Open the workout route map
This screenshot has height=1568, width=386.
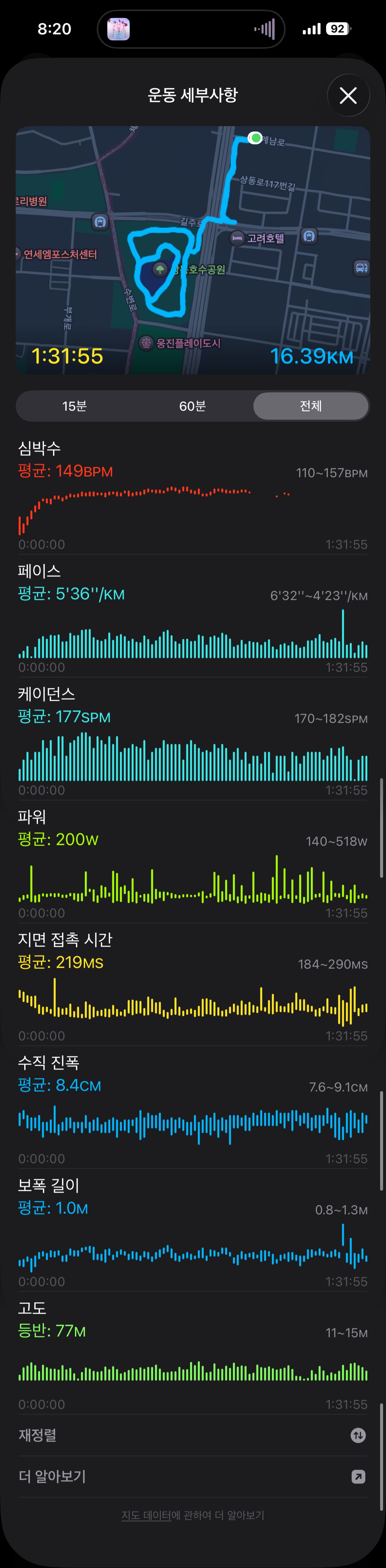click(x=193, y=250)
